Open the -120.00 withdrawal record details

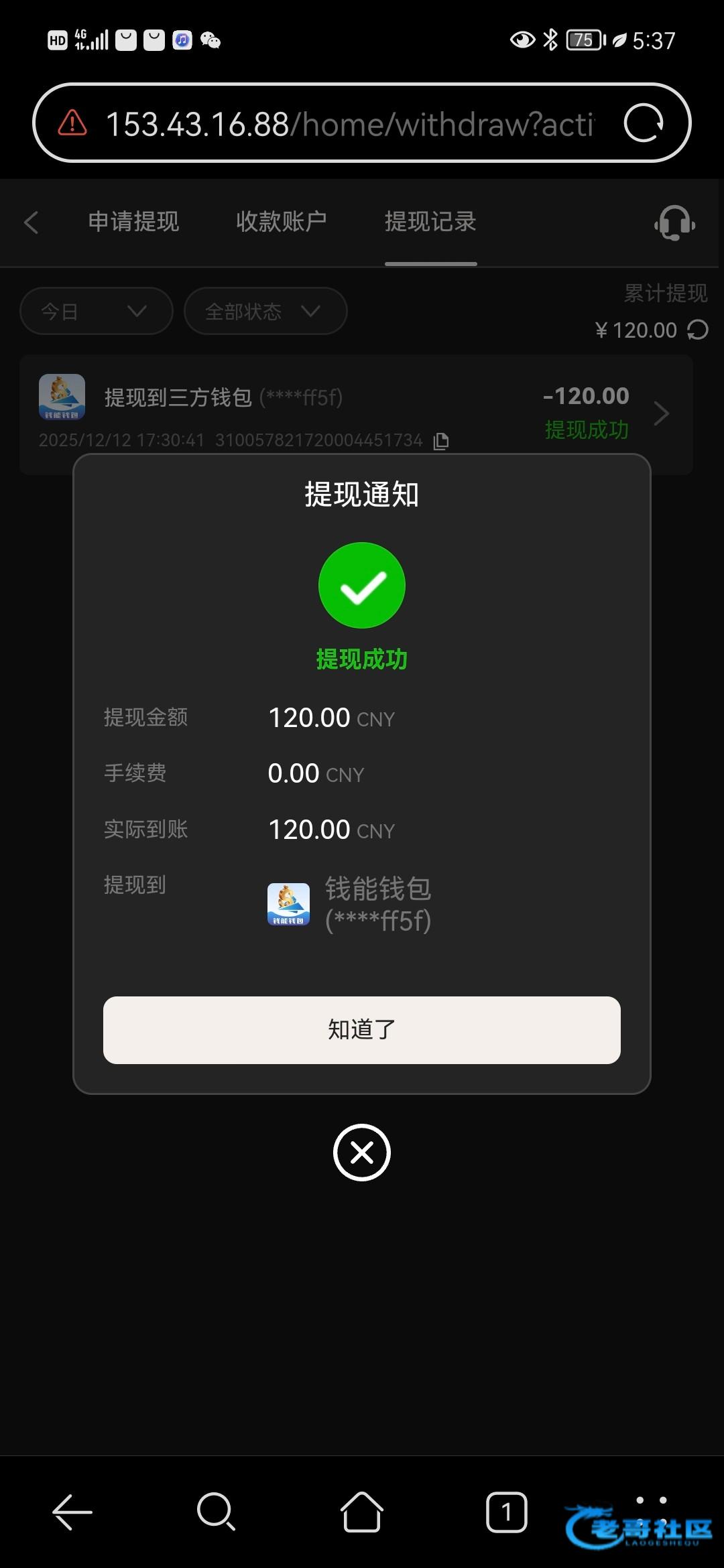point(661,413)
